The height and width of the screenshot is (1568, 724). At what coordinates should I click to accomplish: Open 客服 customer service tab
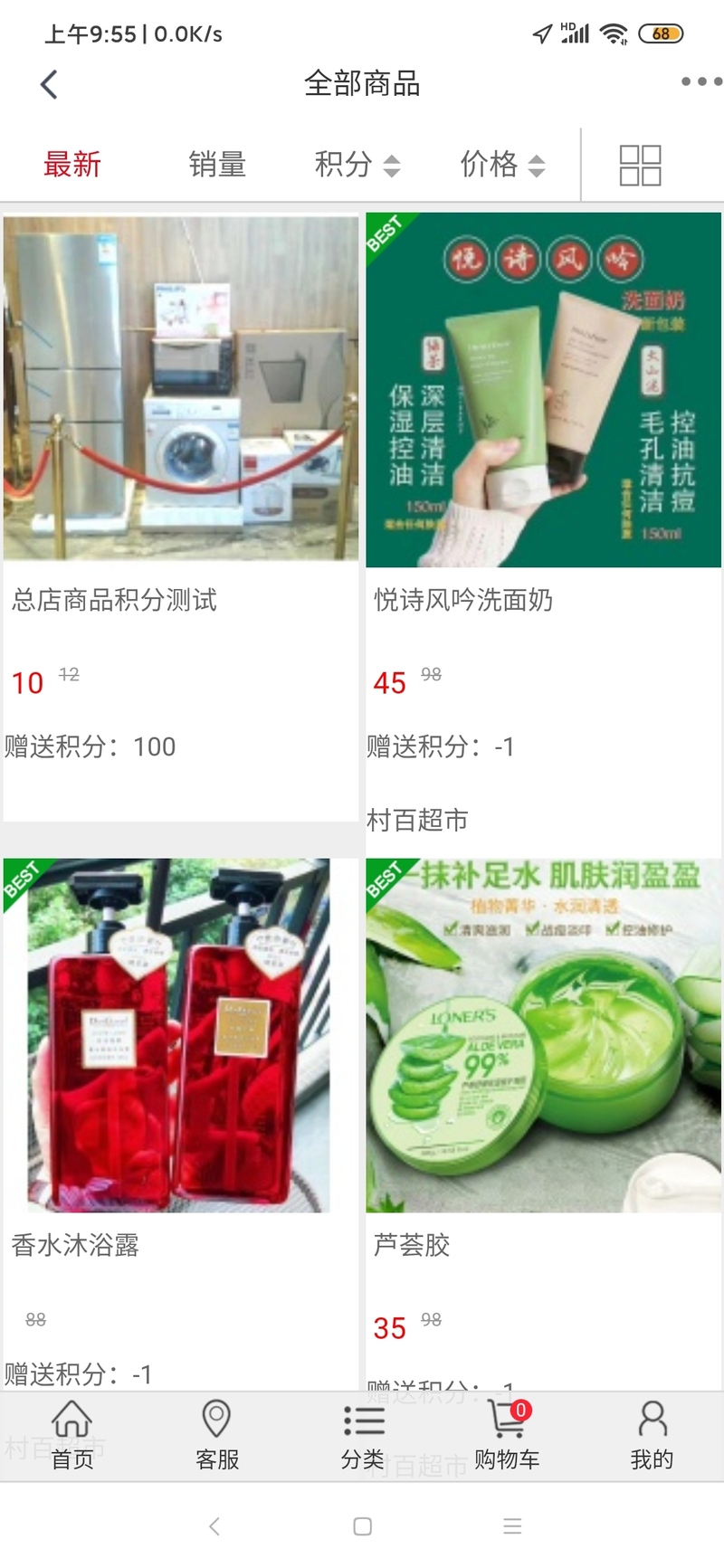217,1435
